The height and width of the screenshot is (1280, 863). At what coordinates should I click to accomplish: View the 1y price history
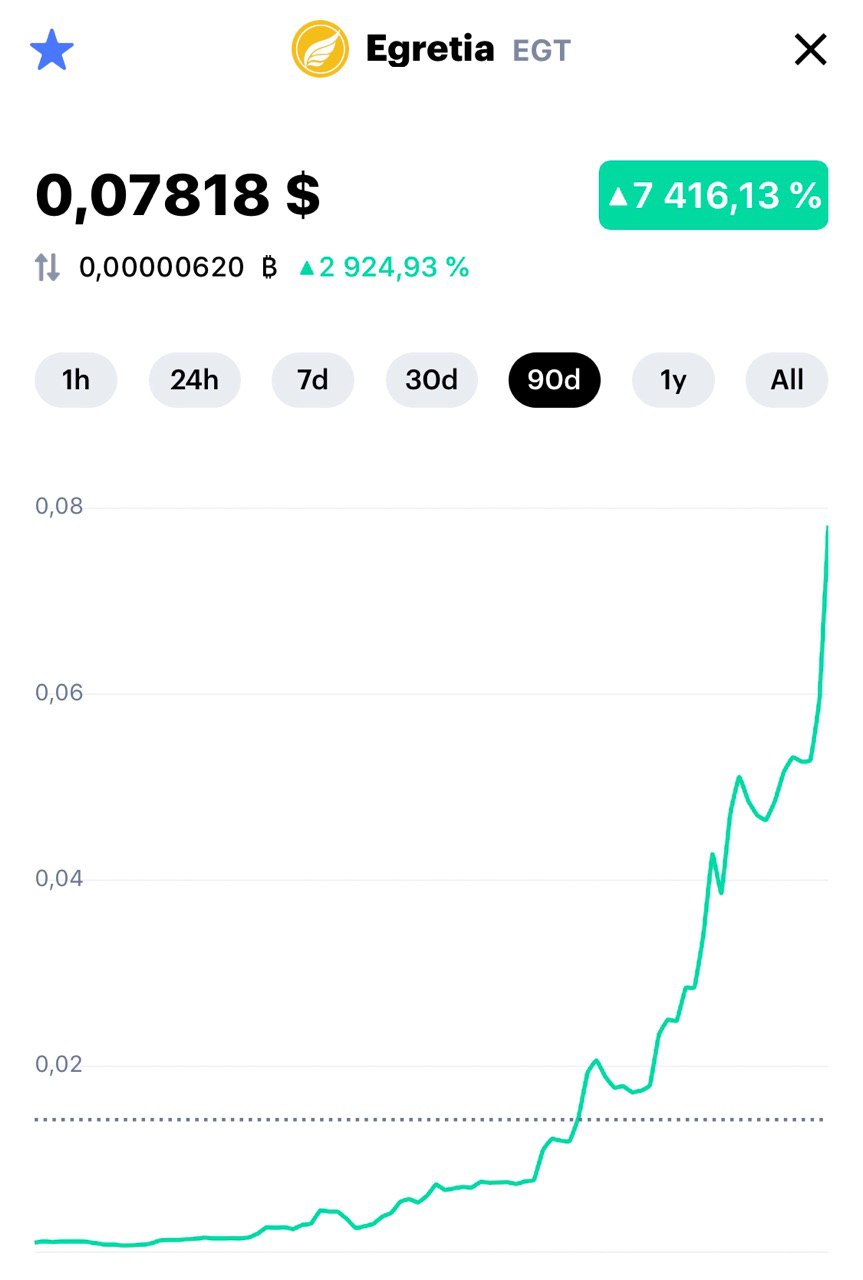click(673, 380)
